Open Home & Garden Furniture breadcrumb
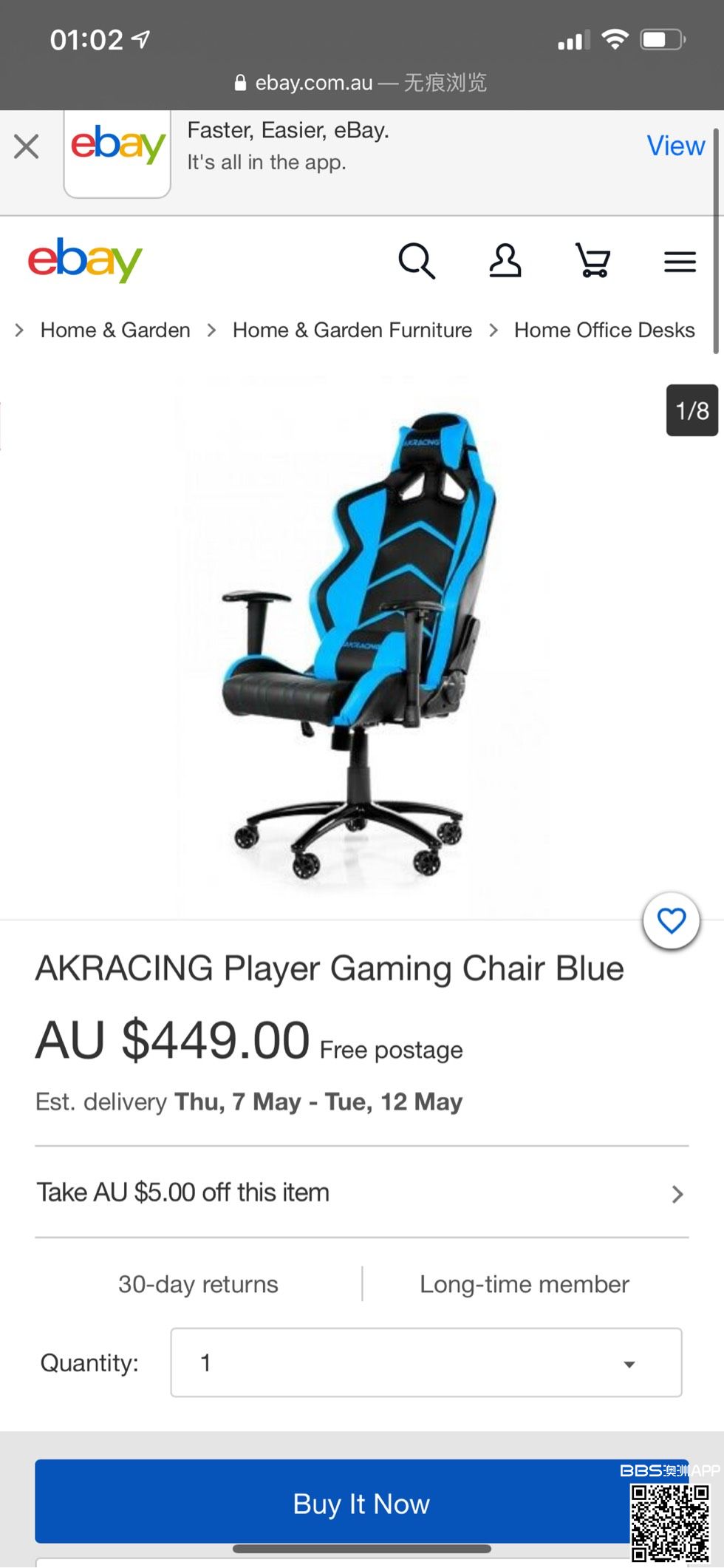 (352, 330)
